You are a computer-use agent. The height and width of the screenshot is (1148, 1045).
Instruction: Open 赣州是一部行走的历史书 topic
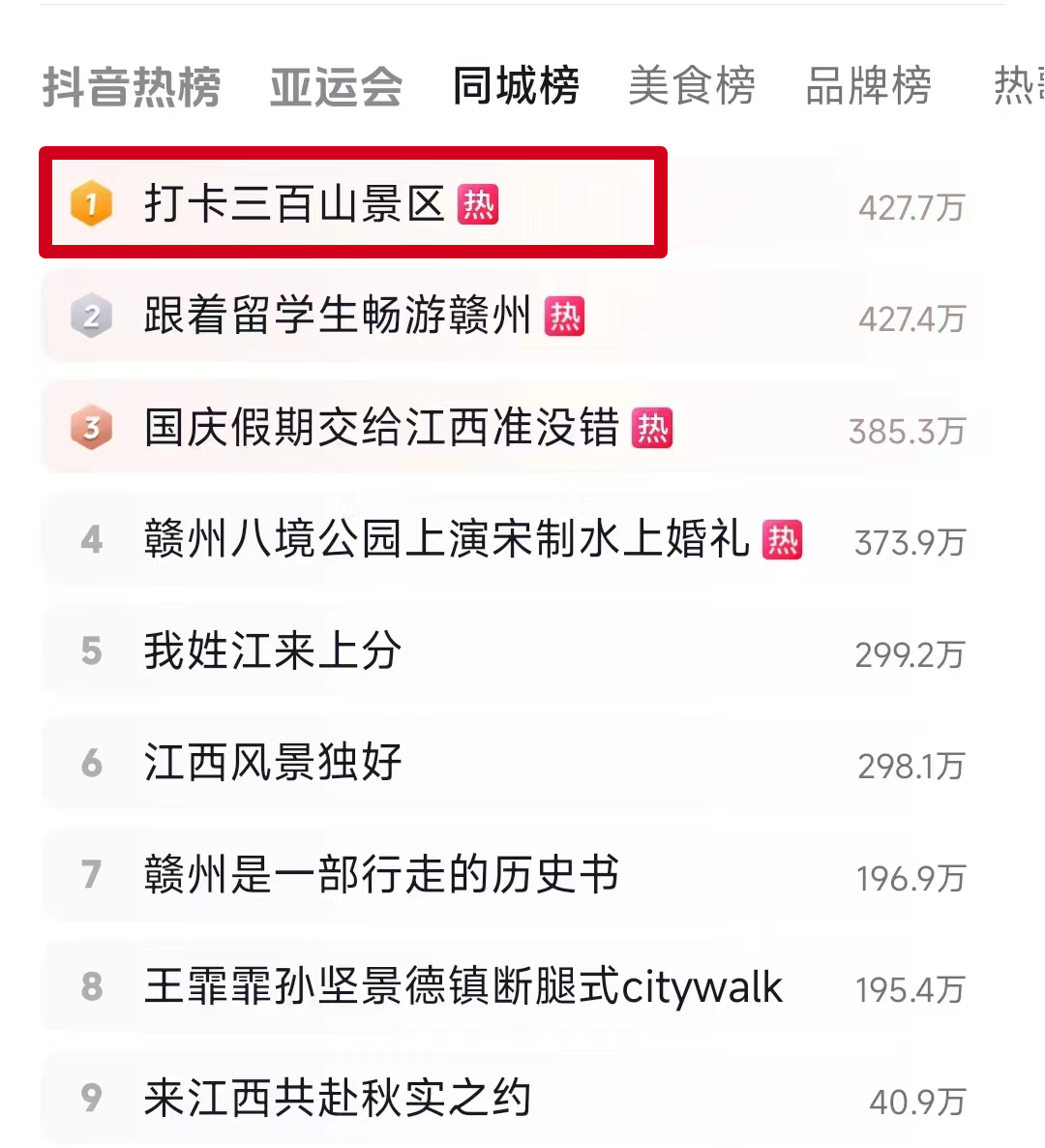(x=381, y=875)
